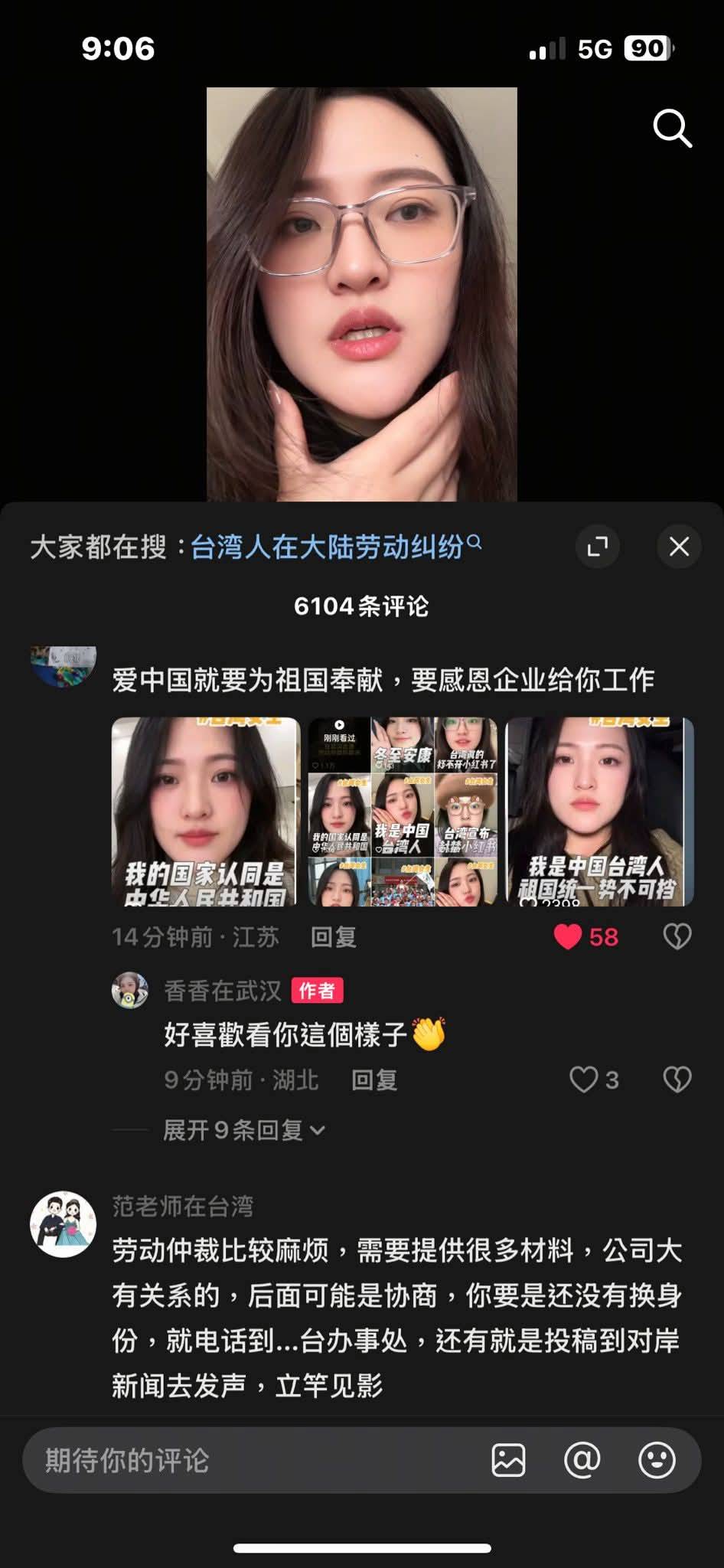Like 香香在武汉's reply

pyautogui.click(x=583, y=1080)
